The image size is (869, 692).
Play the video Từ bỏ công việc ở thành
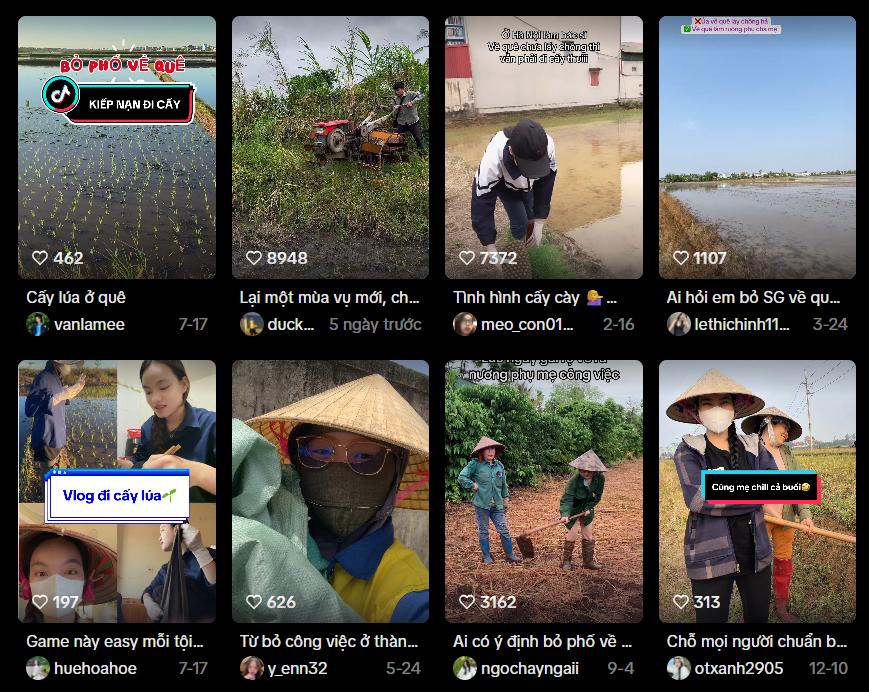click(330, 491)
